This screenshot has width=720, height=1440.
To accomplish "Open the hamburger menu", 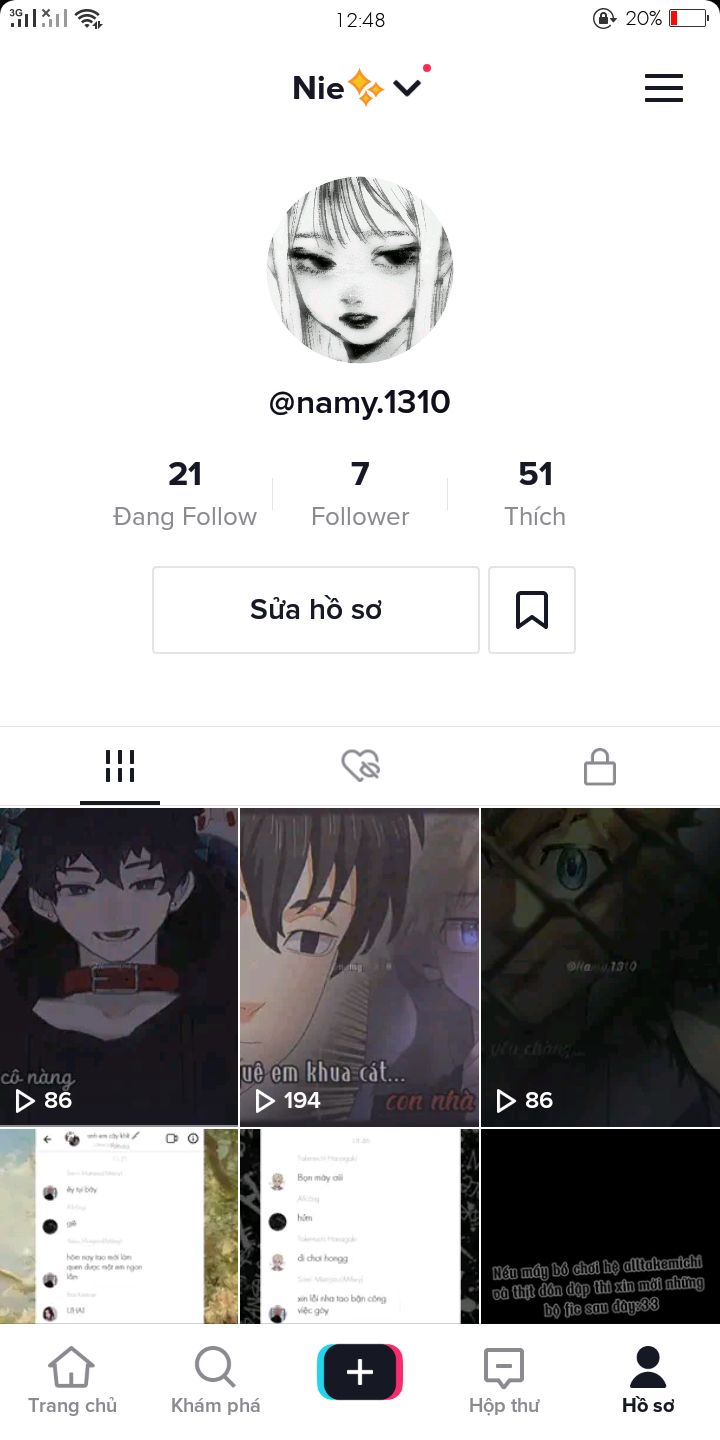I will (x=664, y=88).
